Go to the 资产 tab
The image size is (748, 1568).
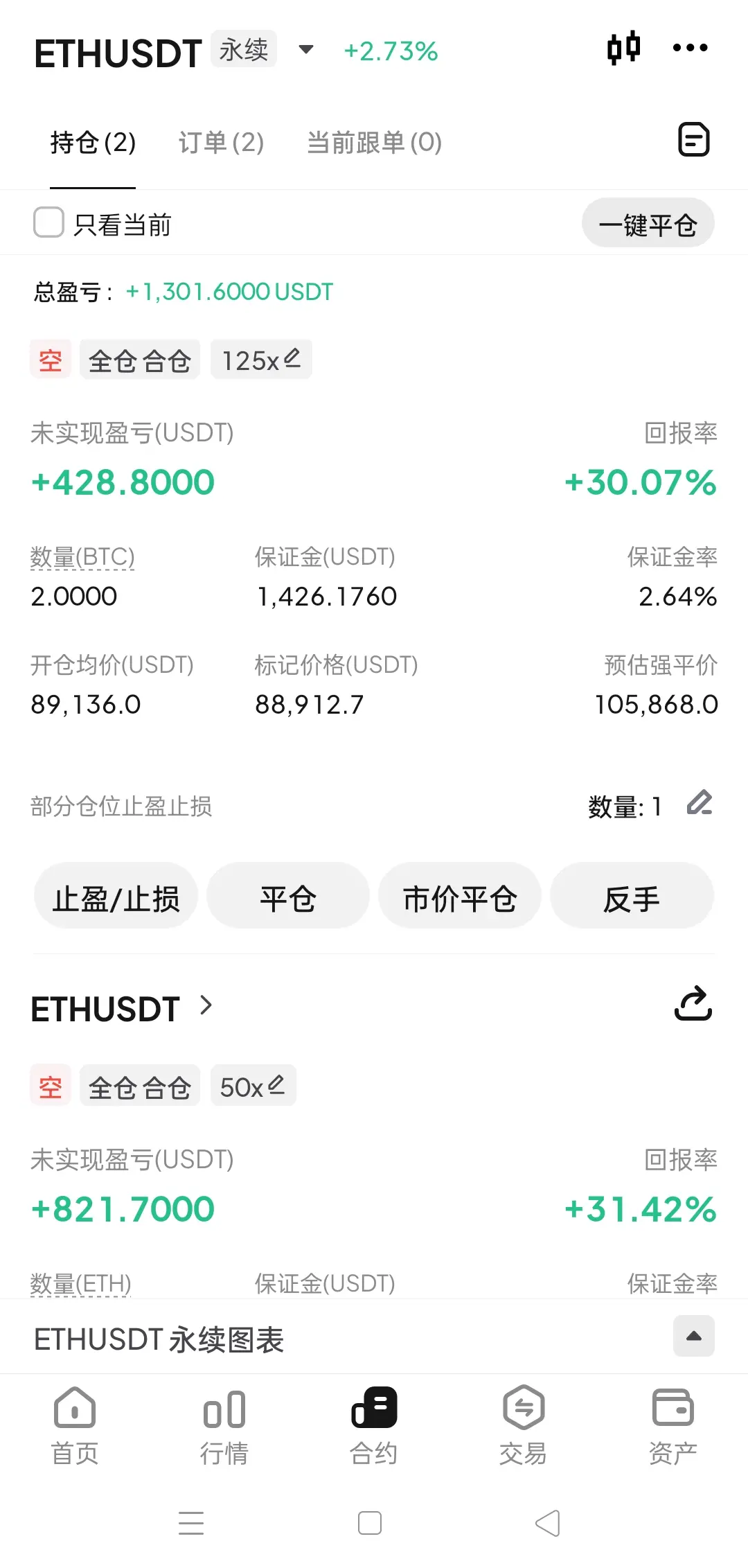(673, 1426)
